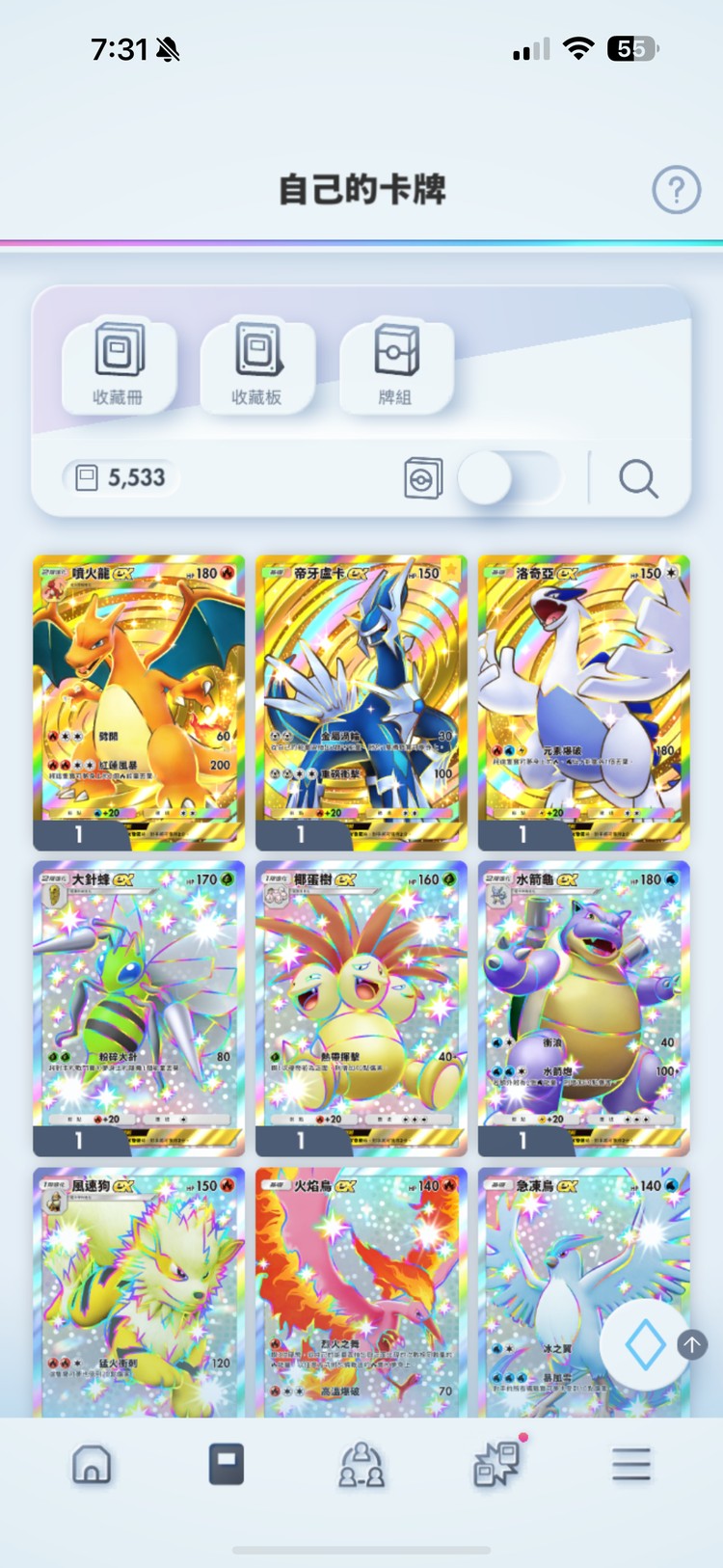Viewport: 723px width, 1568px height.
Task: Go to the home tab
Action: coord(92,1465)
